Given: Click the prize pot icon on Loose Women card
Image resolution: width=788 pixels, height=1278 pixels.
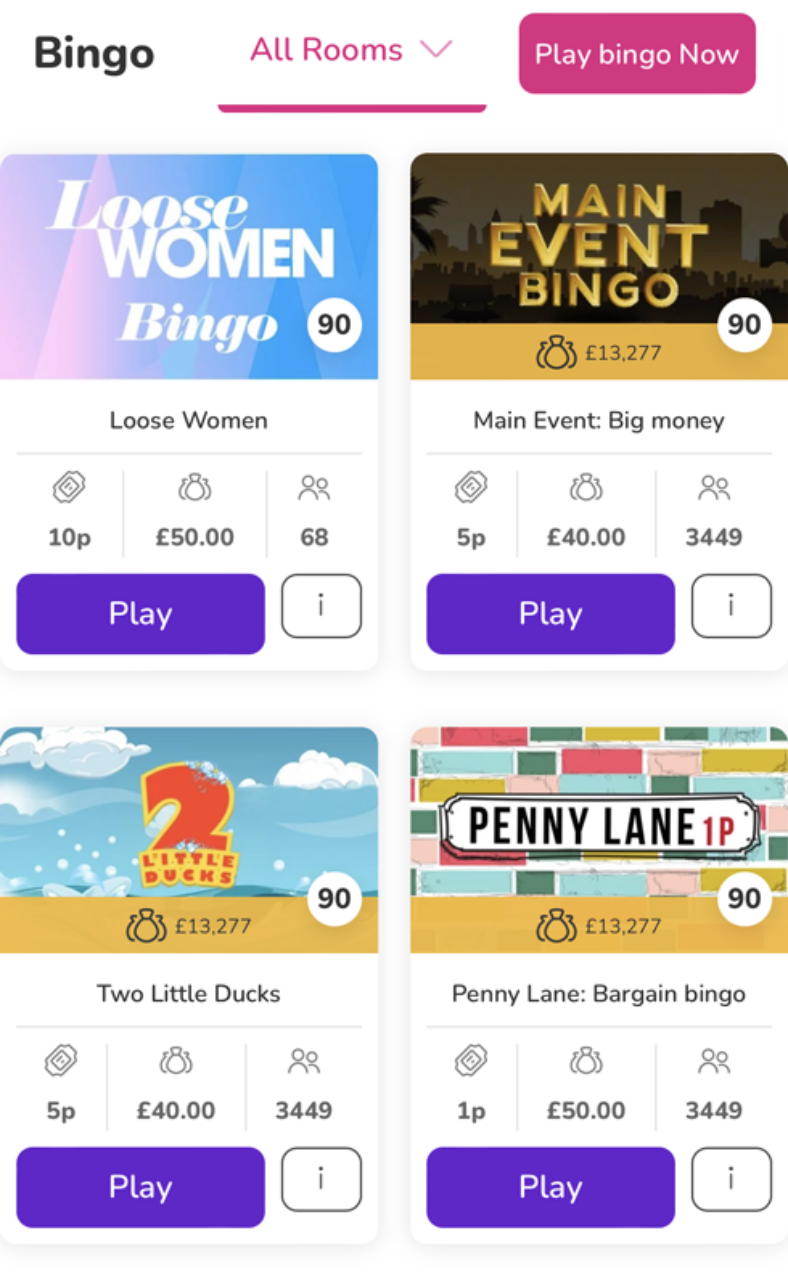Looking at the screenshot, I should click(194, 487).
